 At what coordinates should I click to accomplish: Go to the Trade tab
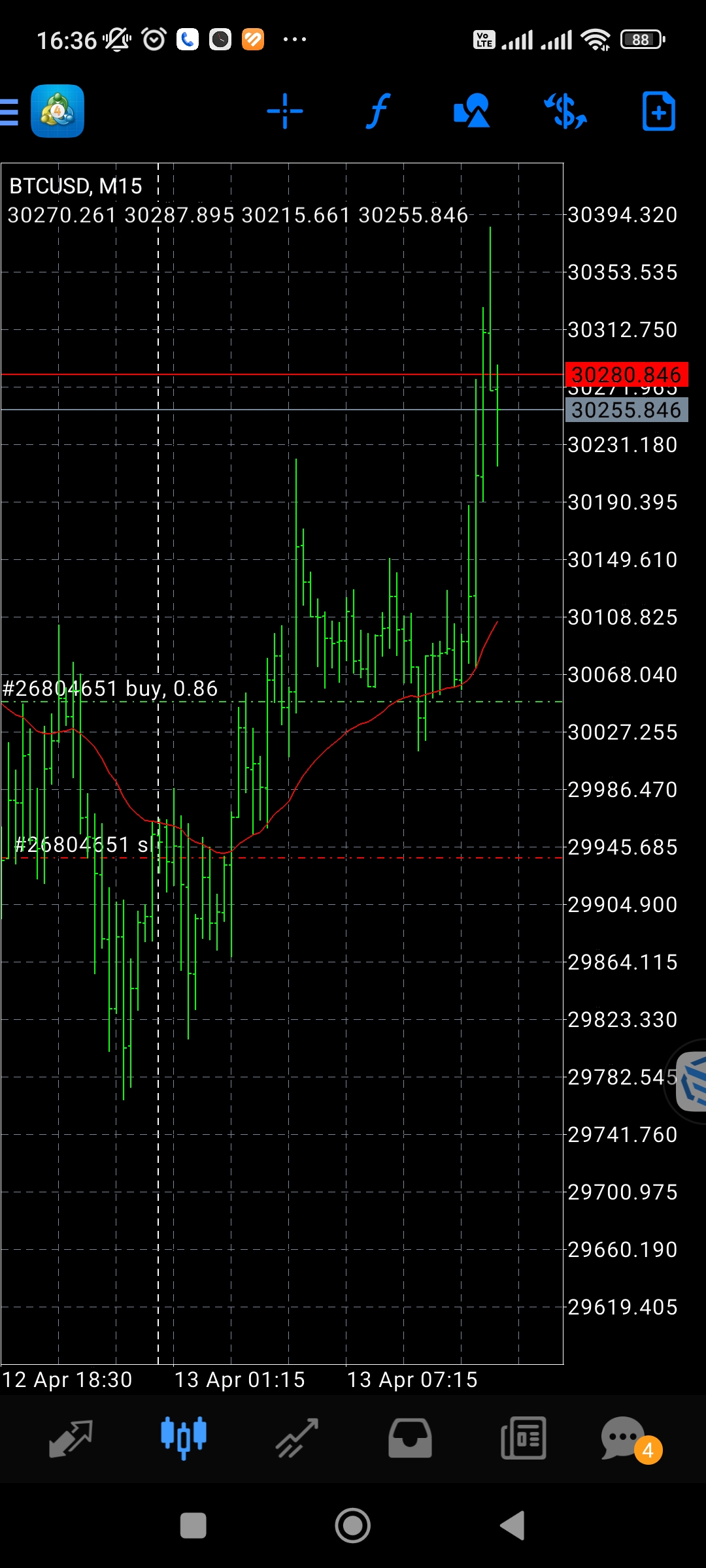(x=297, y=1439)
